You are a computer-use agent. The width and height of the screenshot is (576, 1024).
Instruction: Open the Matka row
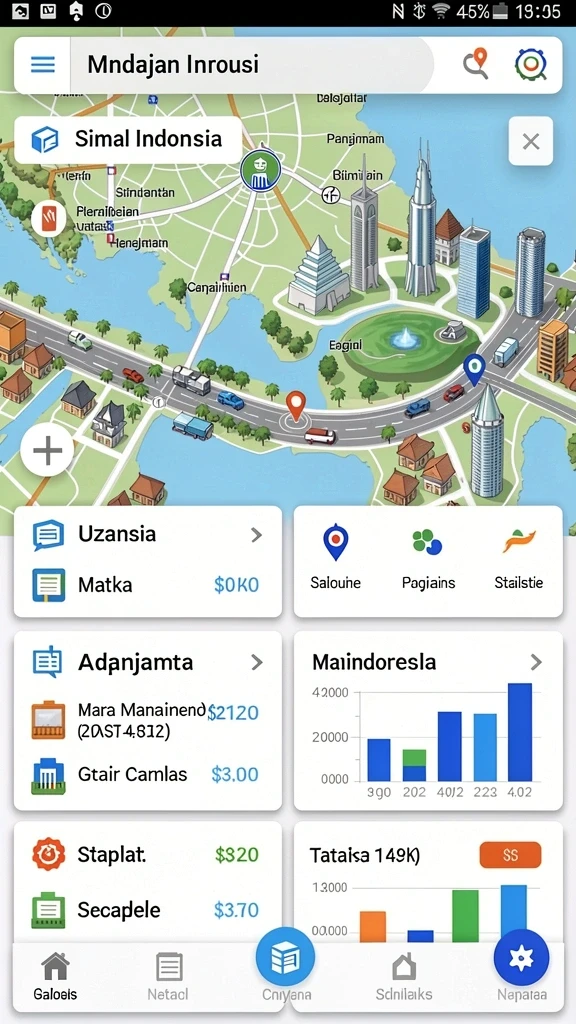coord(148,584)
